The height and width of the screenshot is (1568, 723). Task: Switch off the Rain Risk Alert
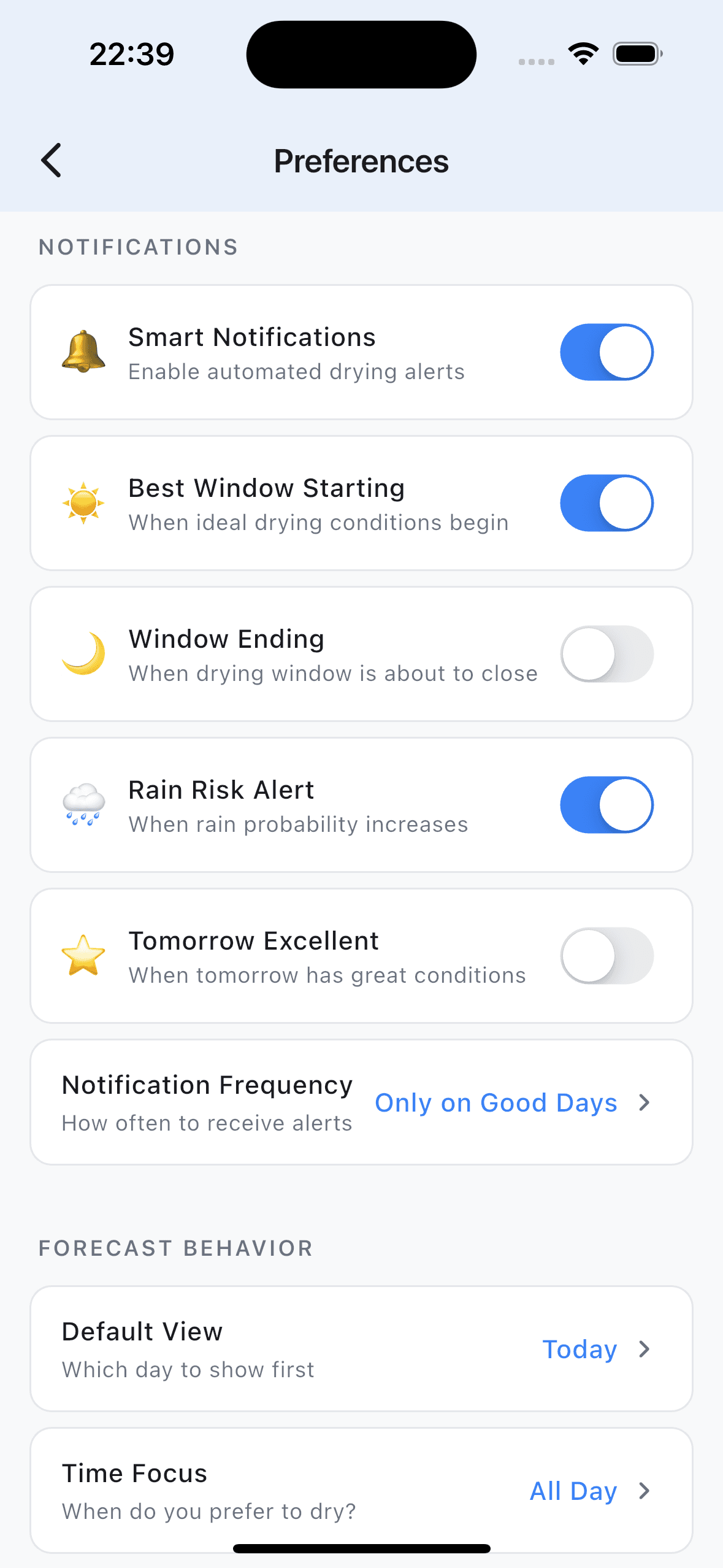(606, 805)
